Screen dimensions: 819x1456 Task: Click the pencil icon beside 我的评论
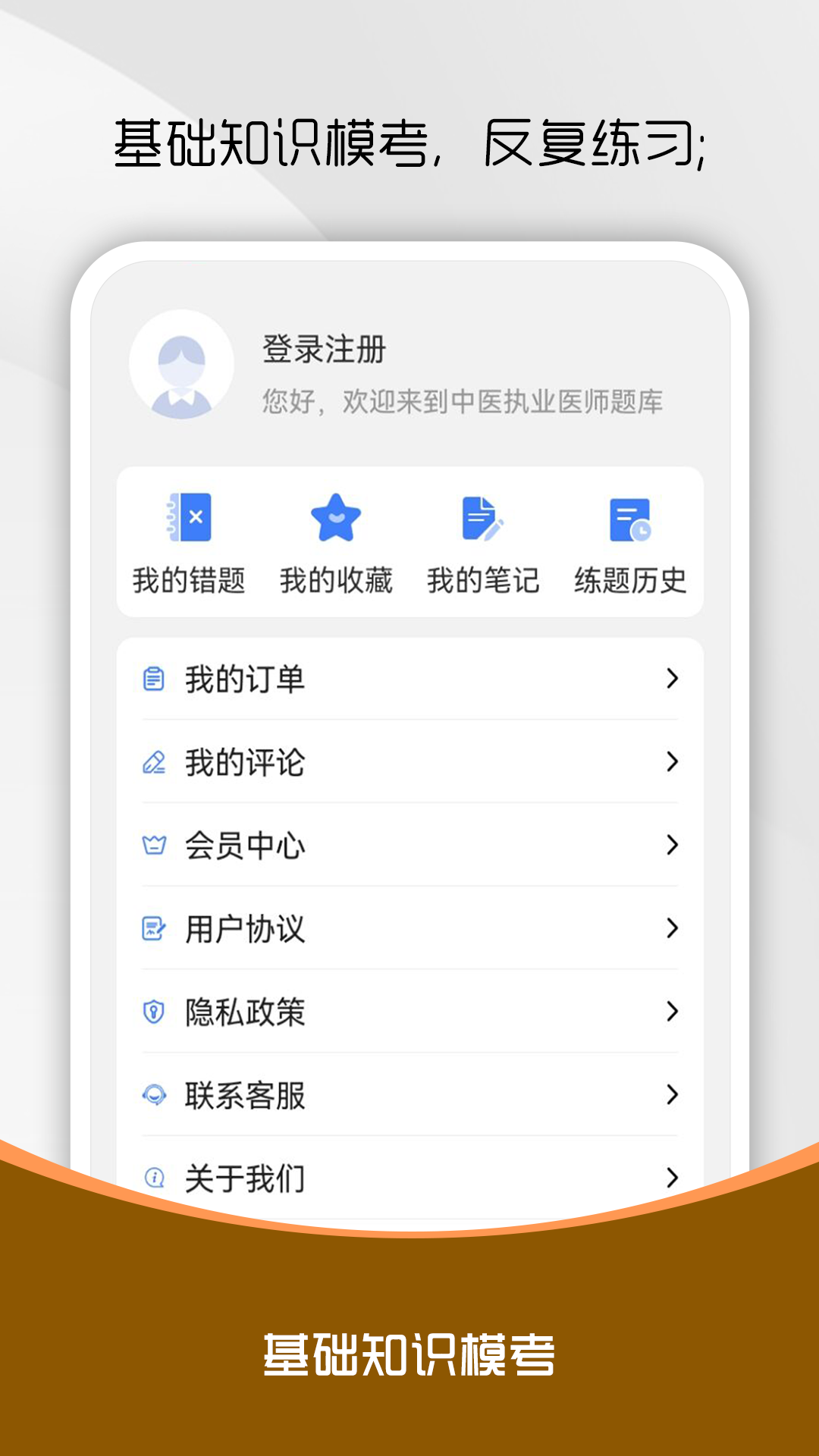(153, 764)
